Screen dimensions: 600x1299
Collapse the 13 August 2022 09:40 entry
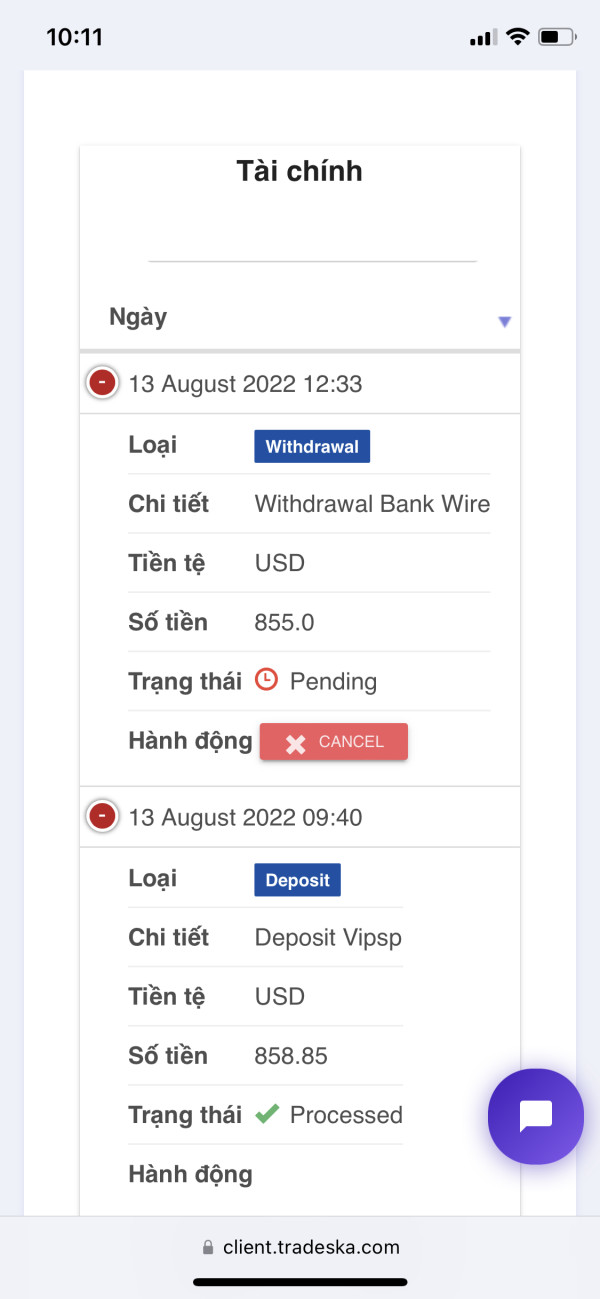tap(102, 817)
